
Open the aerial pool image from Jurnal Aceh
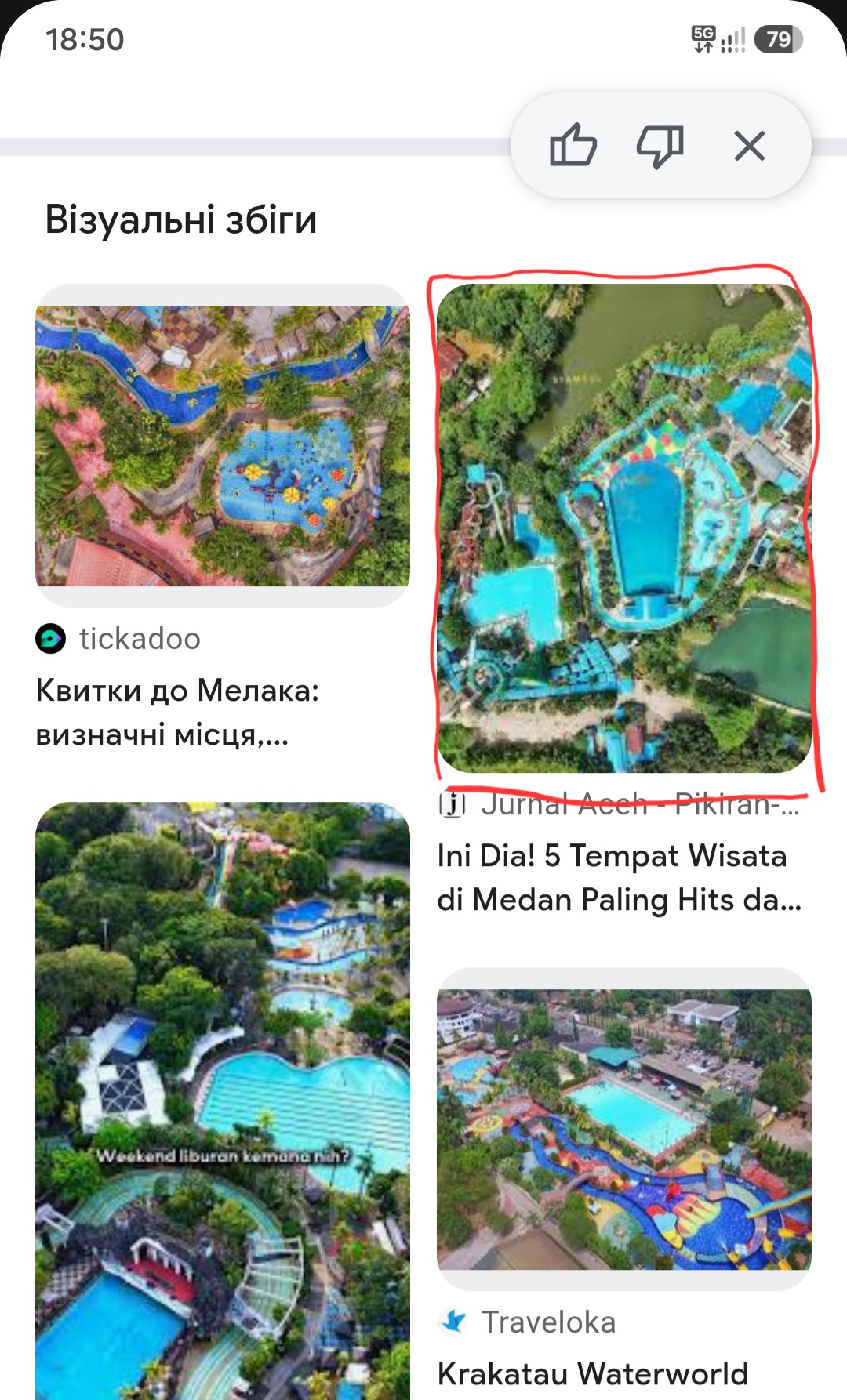(624, 528)
